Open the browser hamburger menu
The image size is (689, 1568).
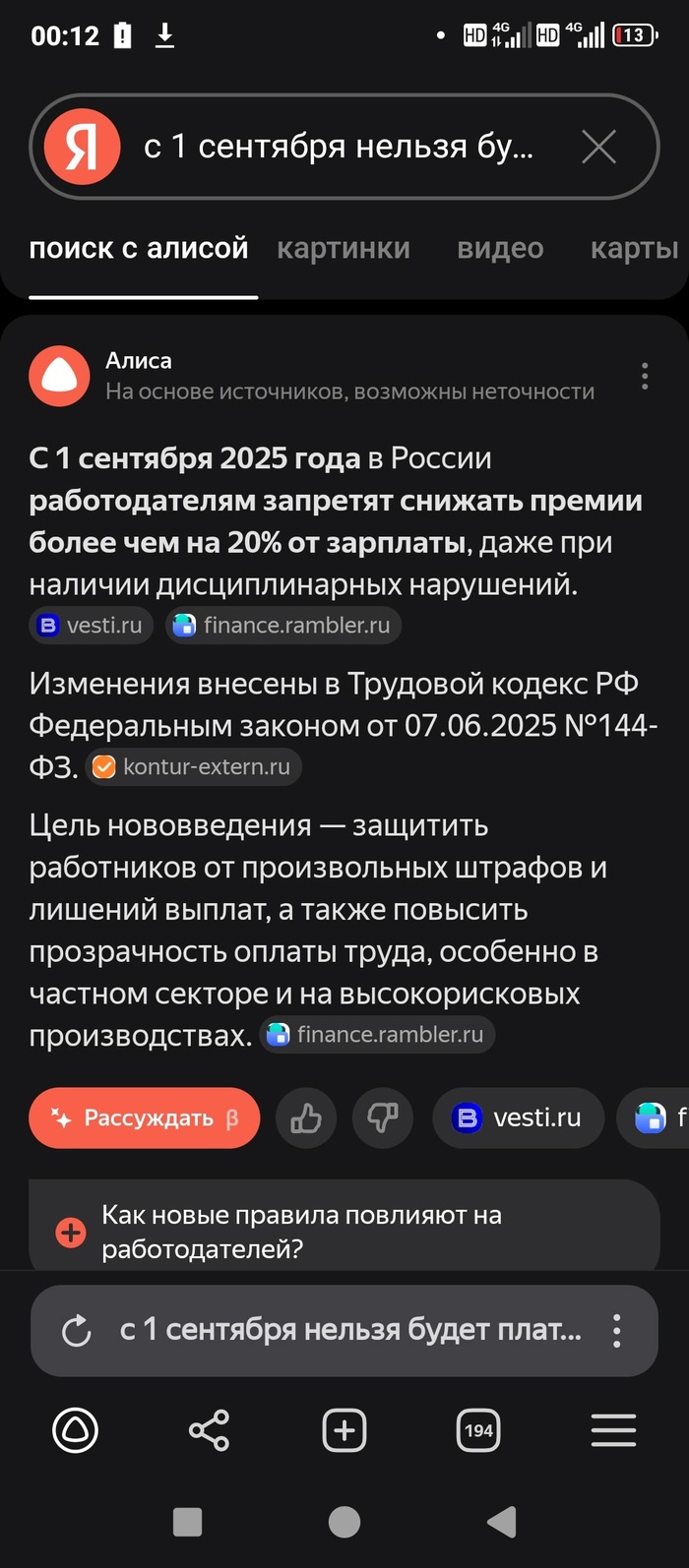pyautogui.click(x=613, y=1430)
